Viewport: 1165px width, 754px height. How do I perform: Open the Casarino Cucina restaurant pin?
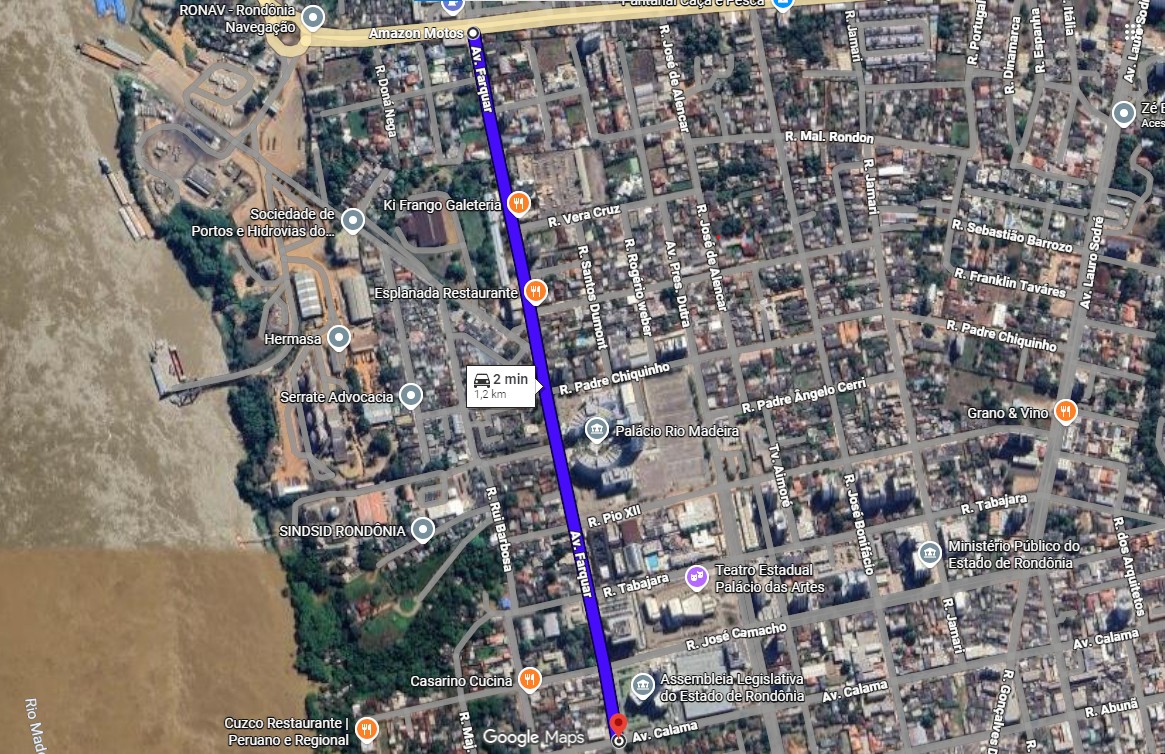(x=530, y=681)
